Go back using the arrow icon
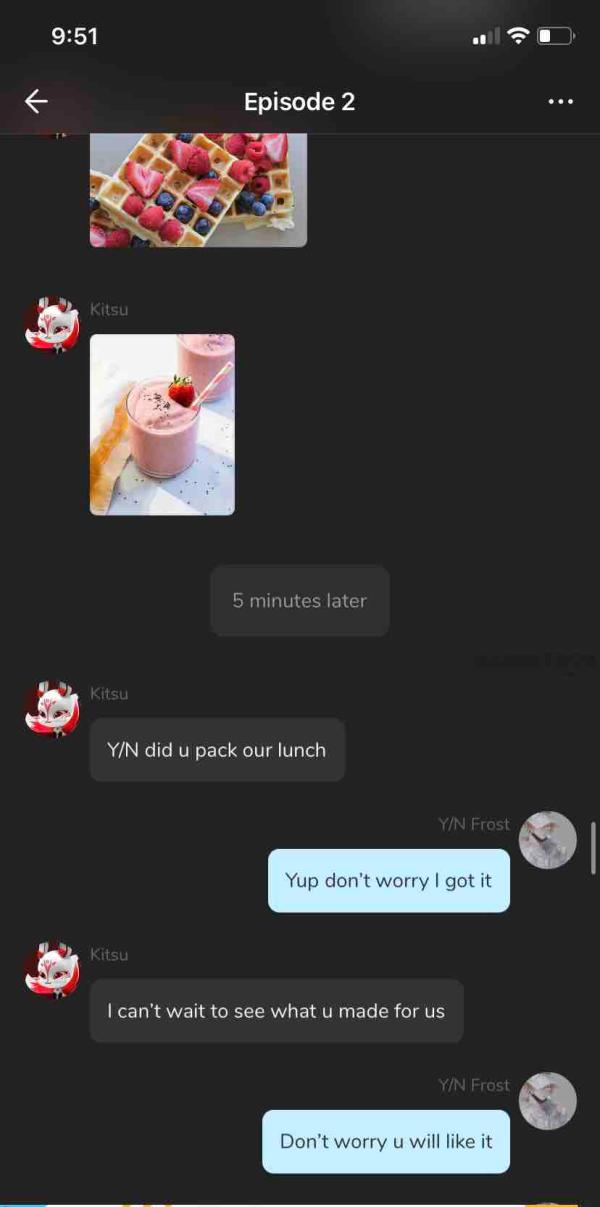The width and height of the screenshot is (600, 1207). (36, 101)
